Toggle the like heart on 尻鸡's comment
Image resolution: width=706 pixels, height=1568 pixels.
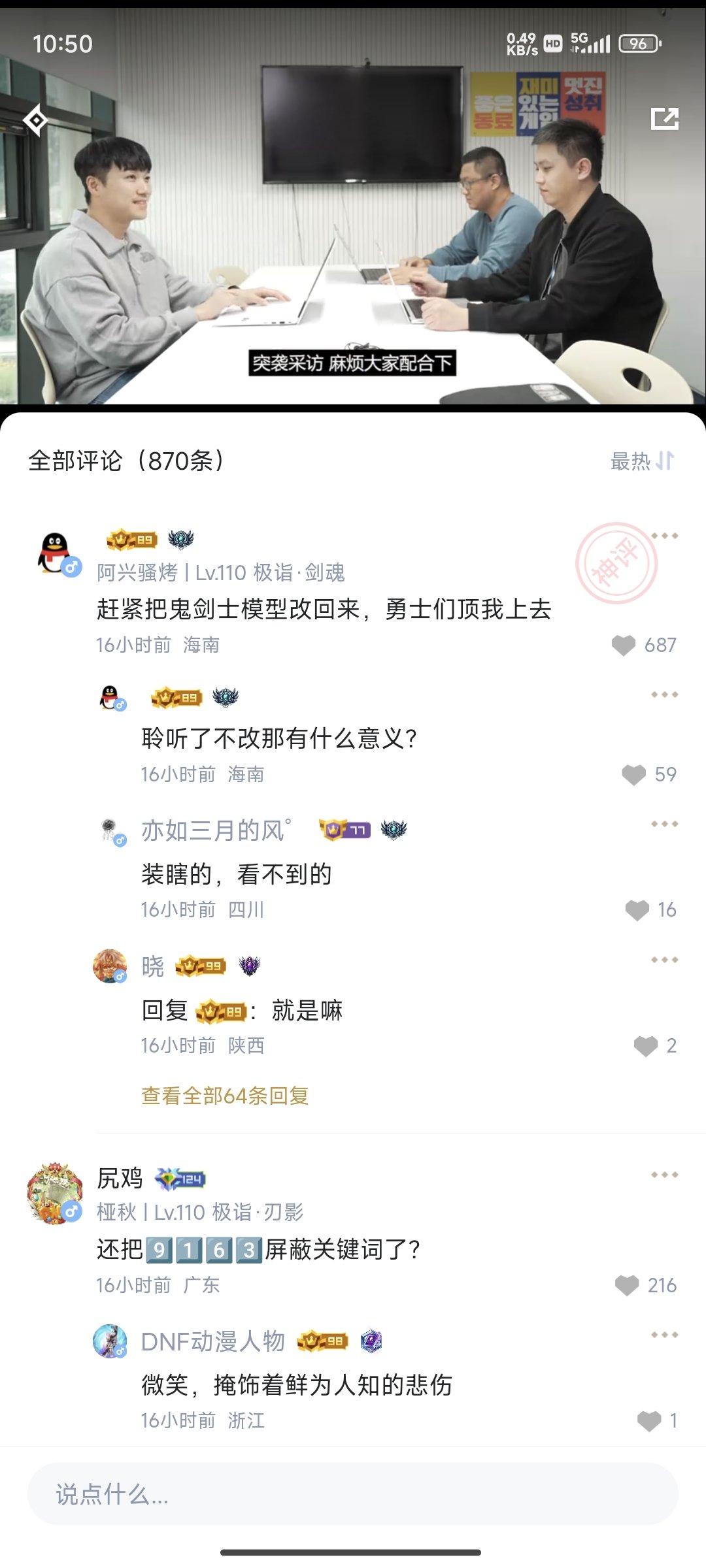pyautogui.click(x=626, y=1284)
